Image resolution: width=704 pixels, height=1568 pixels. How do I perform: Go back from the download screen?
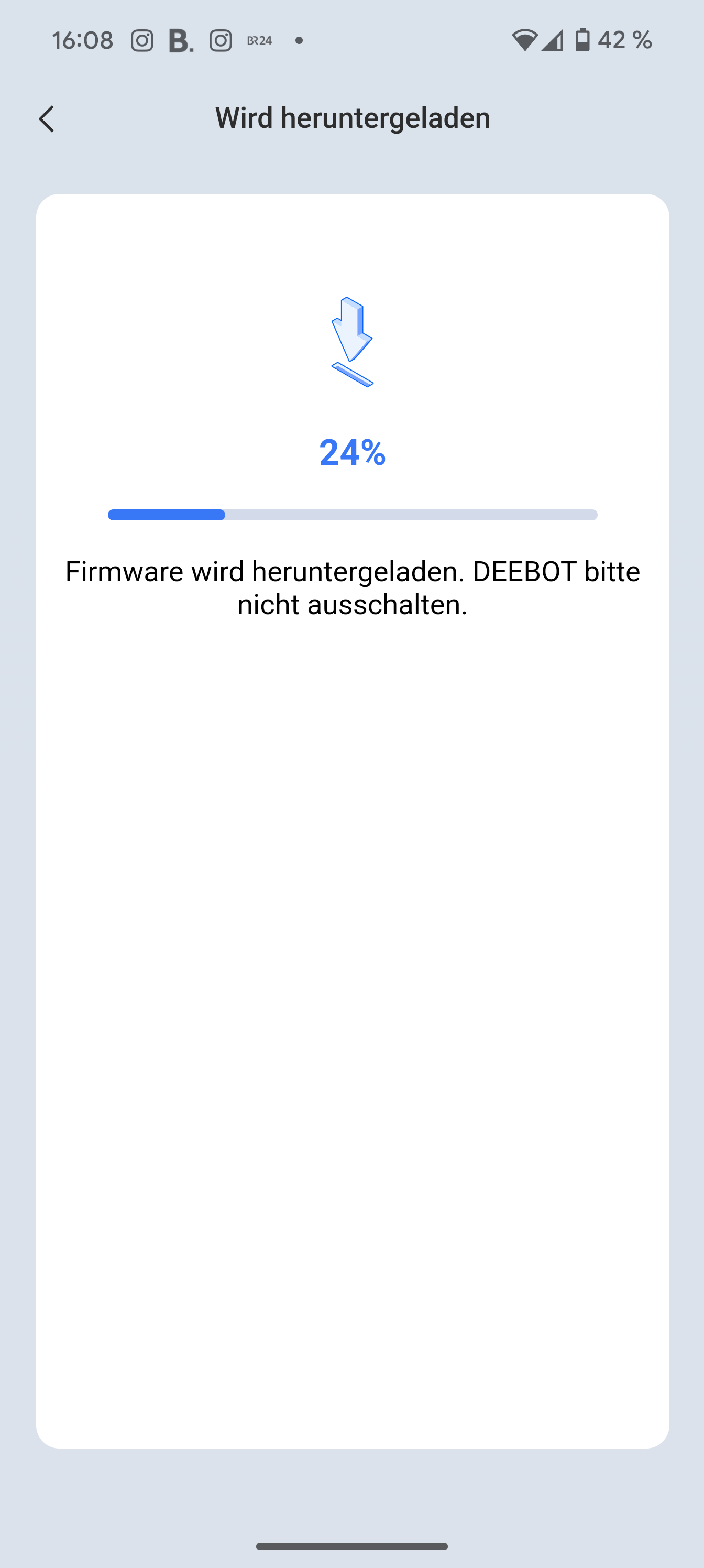[x=46, y=118]
